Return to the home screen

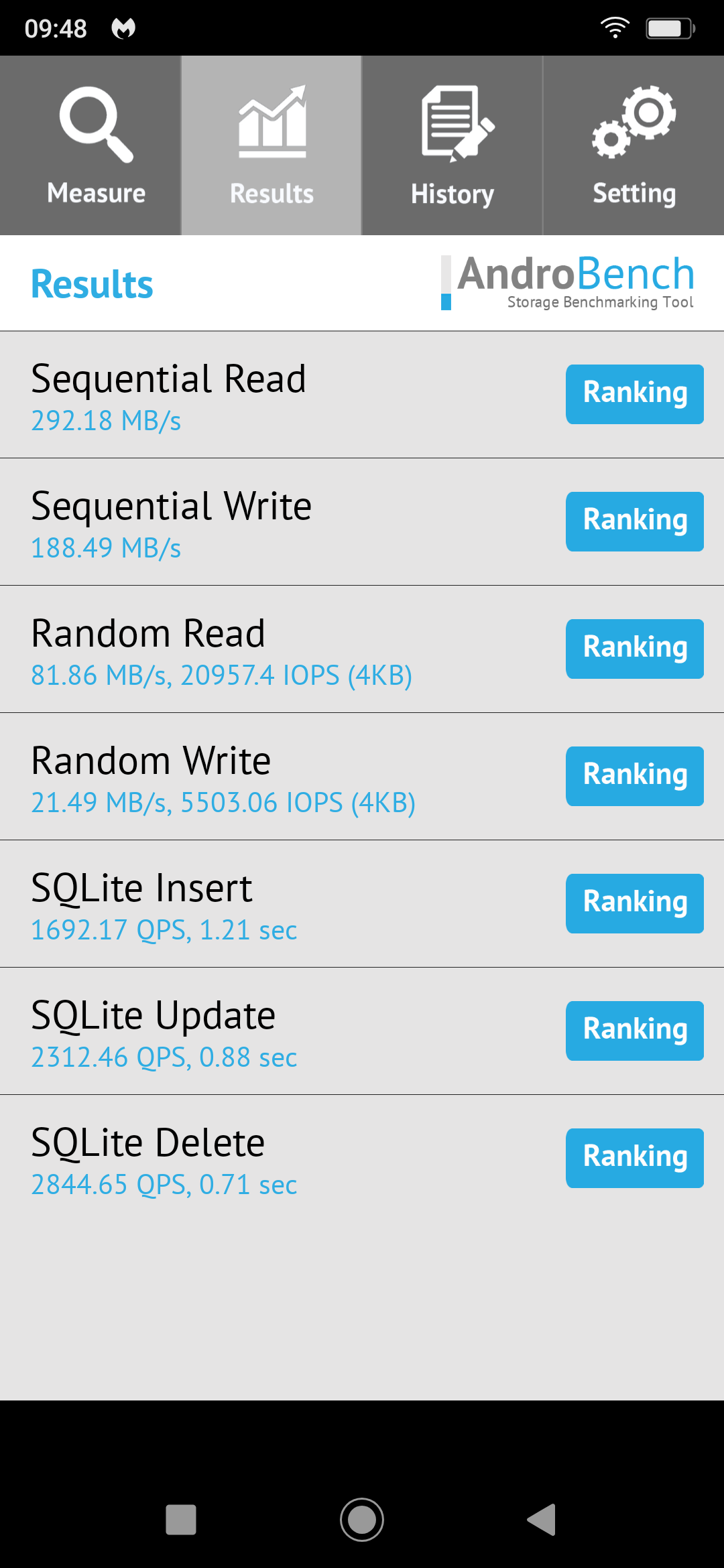(362, 1519)
